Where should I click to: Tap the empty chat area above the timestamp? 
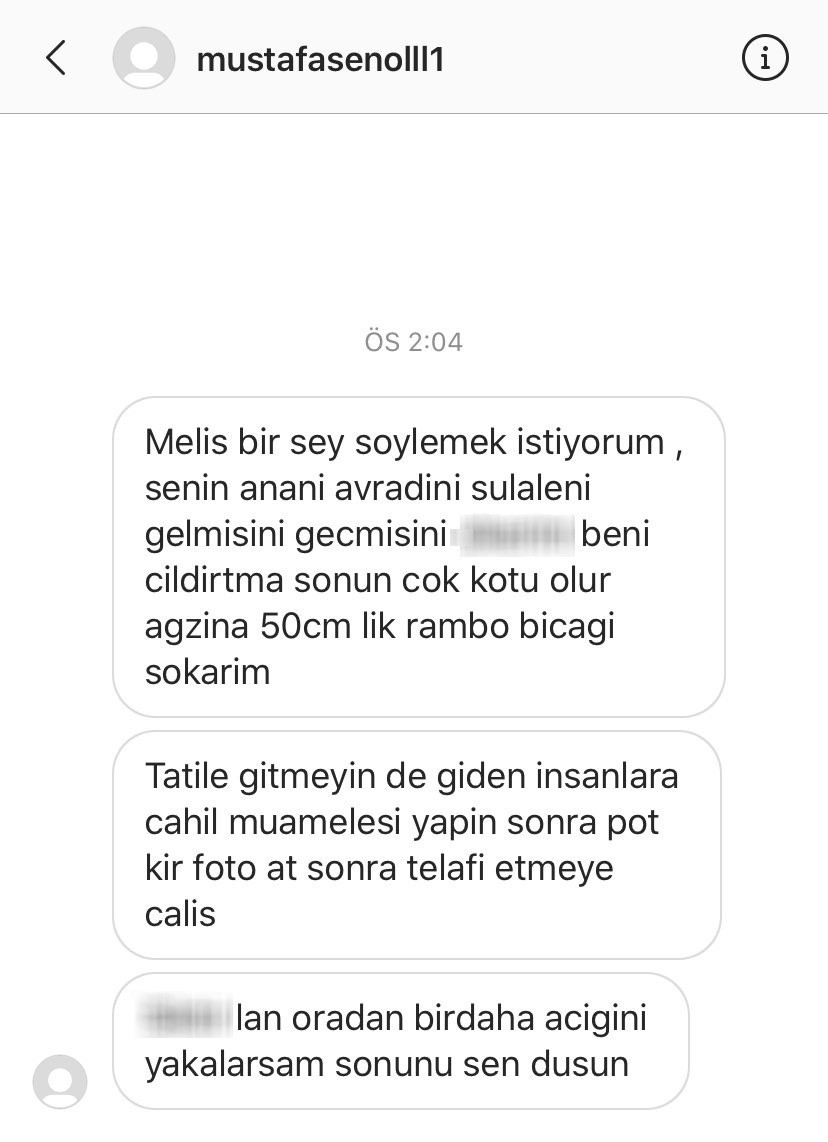[x=414, y=220]
